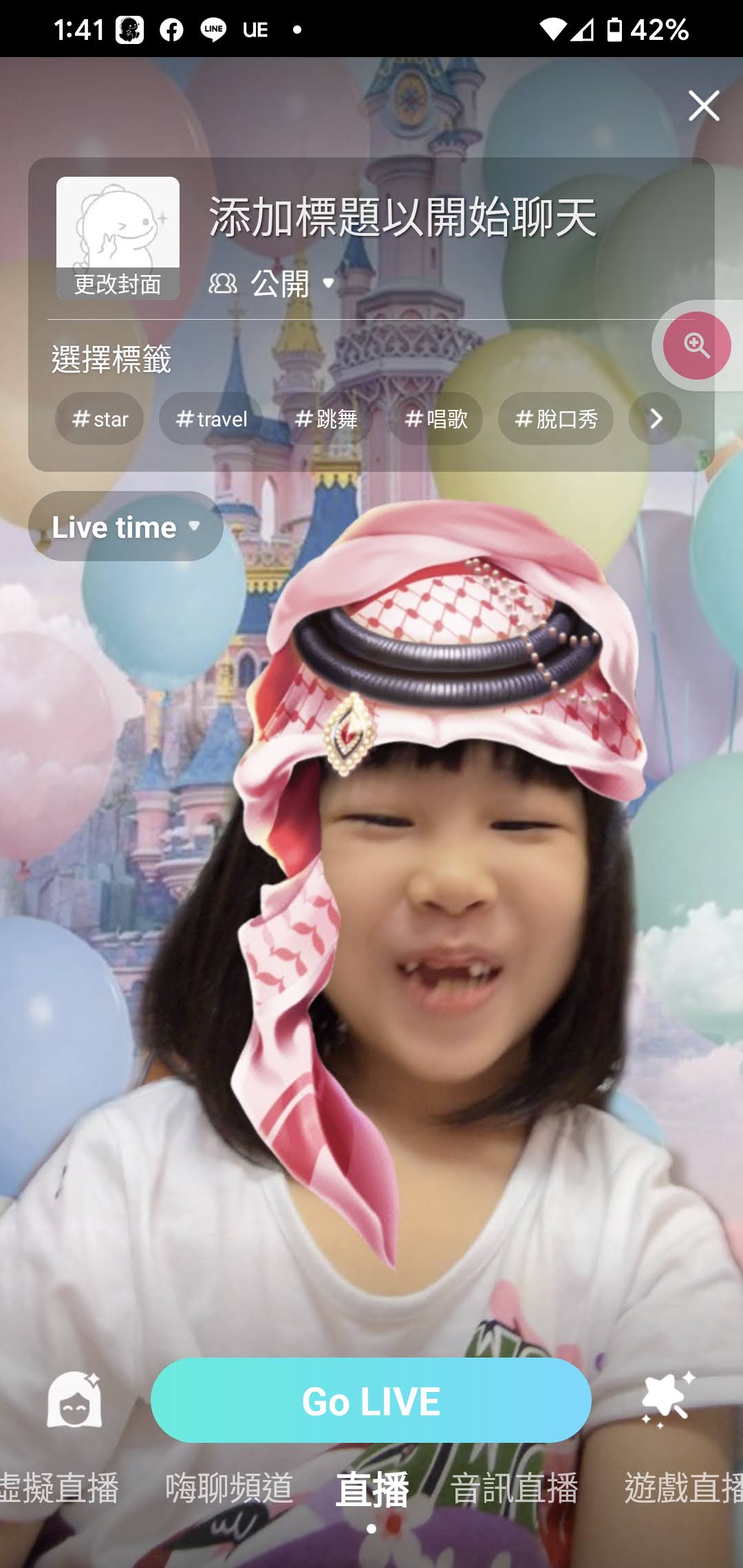This screenshot has height=1568, width=743.
Task: Select the #star tag
Action: 100,419
